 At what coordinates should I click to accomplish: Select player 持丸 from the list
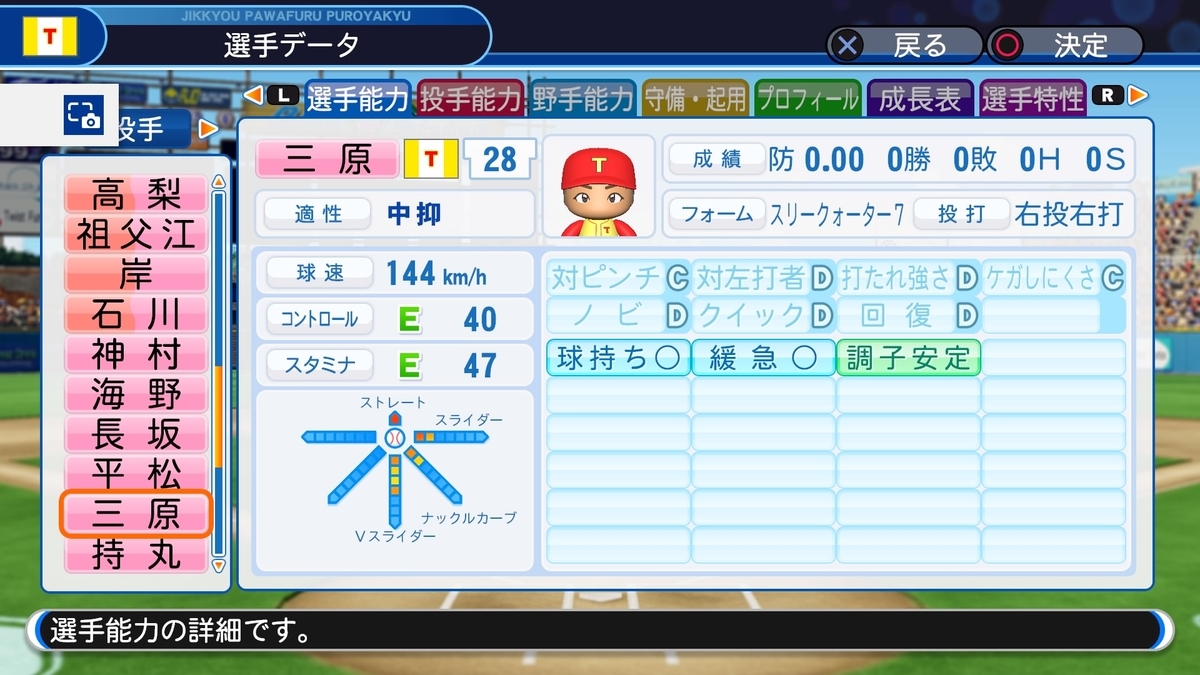135,553
